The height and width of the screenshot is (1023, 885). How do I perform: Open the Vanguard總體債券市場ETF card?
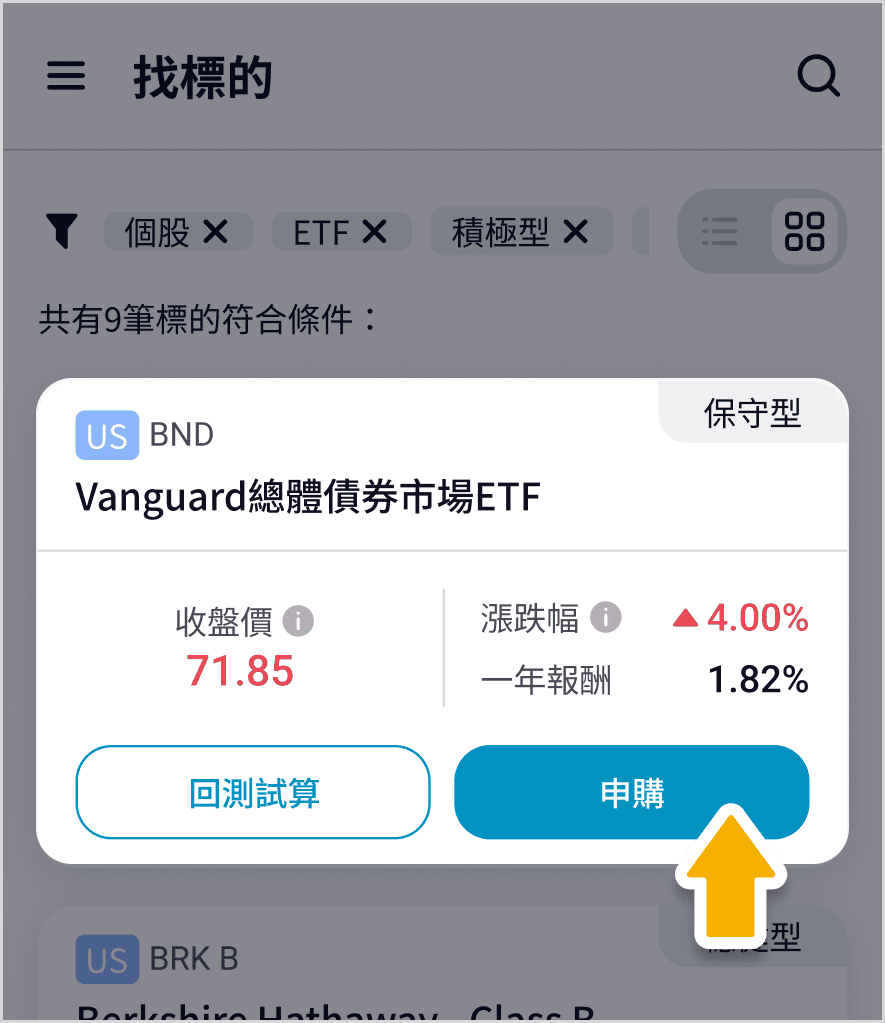[x=308, y=497]
